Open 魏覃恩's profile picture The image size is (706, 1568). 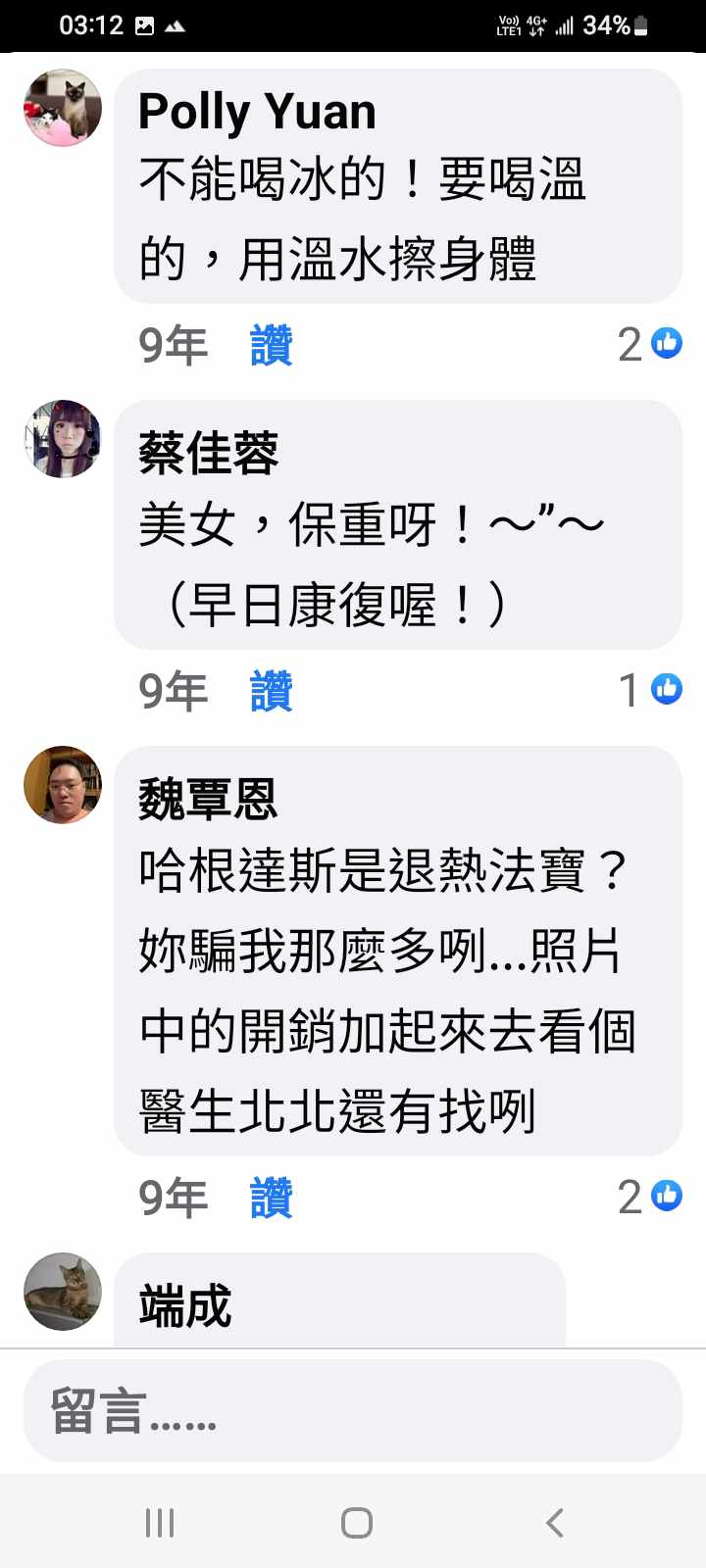pyautogui.click(x=63, y=785)
